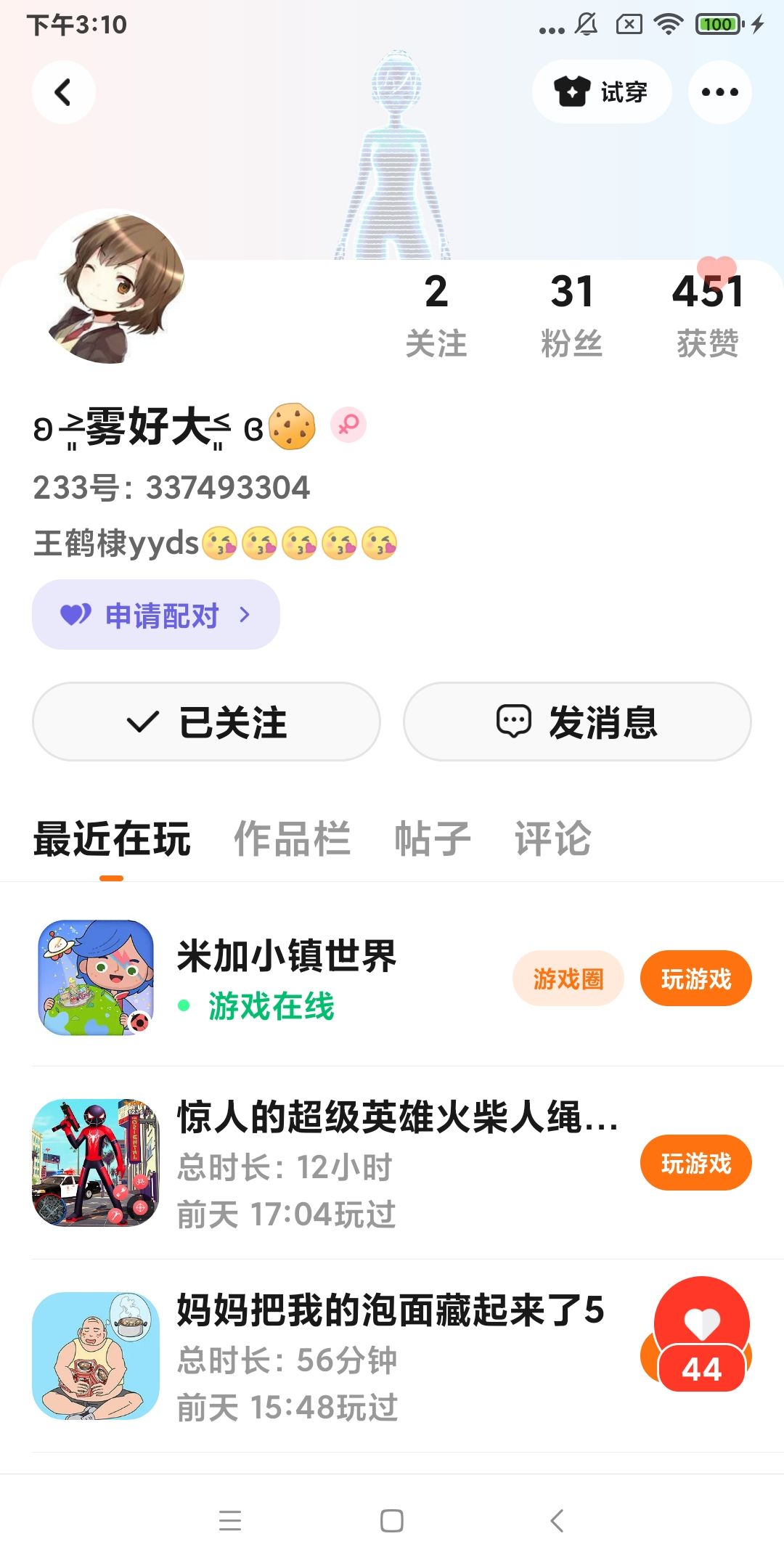The height and width of the screenshot is (1568, 784).
Task: Select the 最近在玩 tab
Action: (x=112, y=839)
